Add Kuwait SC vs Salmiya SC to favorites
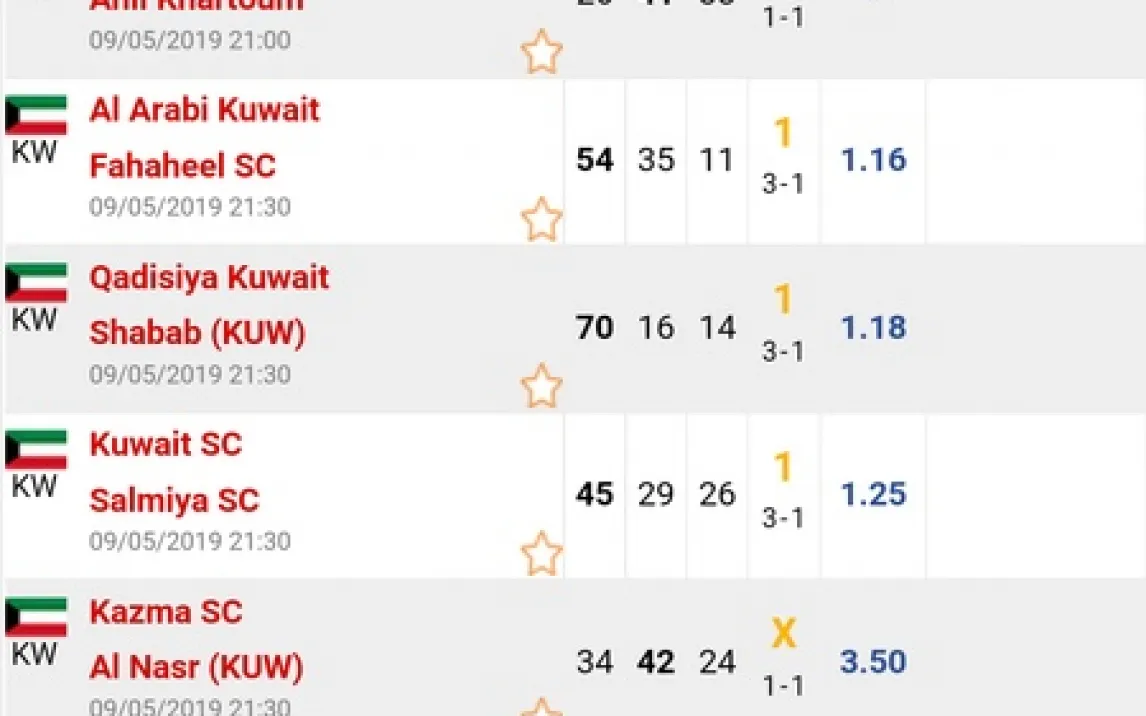 (541, 553)
